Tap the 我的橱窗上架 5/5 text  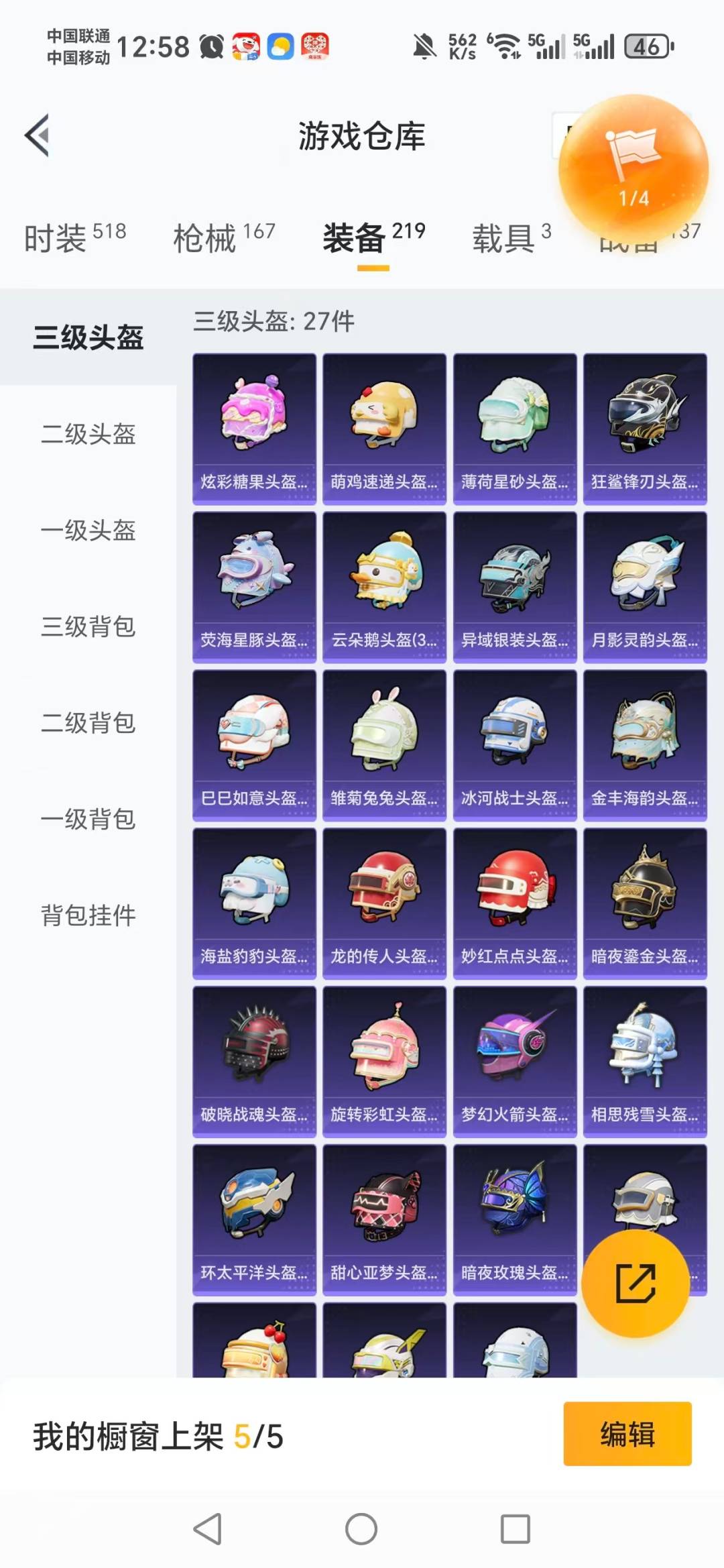(x=158, y=1433)
